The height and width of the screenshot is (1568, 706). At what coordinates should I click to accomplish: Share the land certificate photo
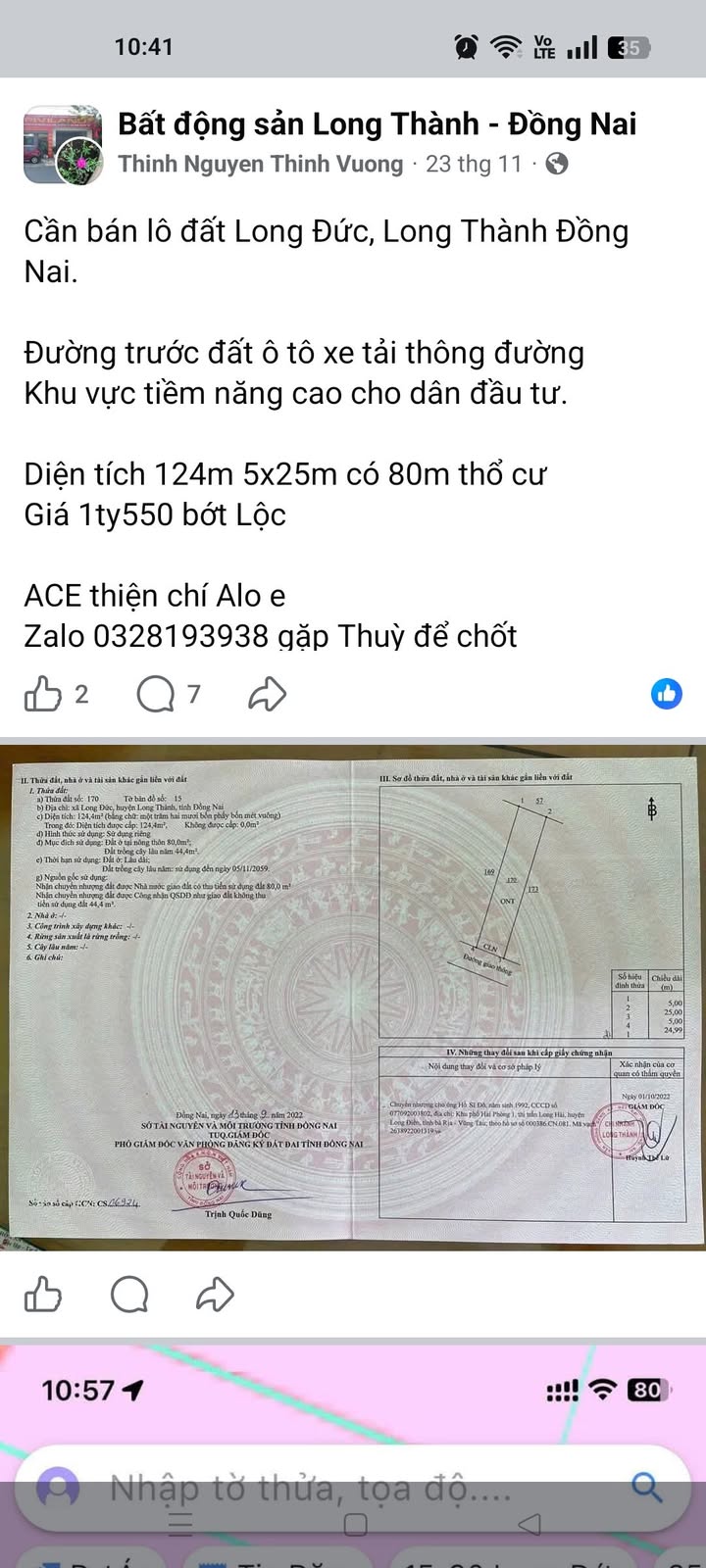pyautogui.click(x=215, y=1295)
